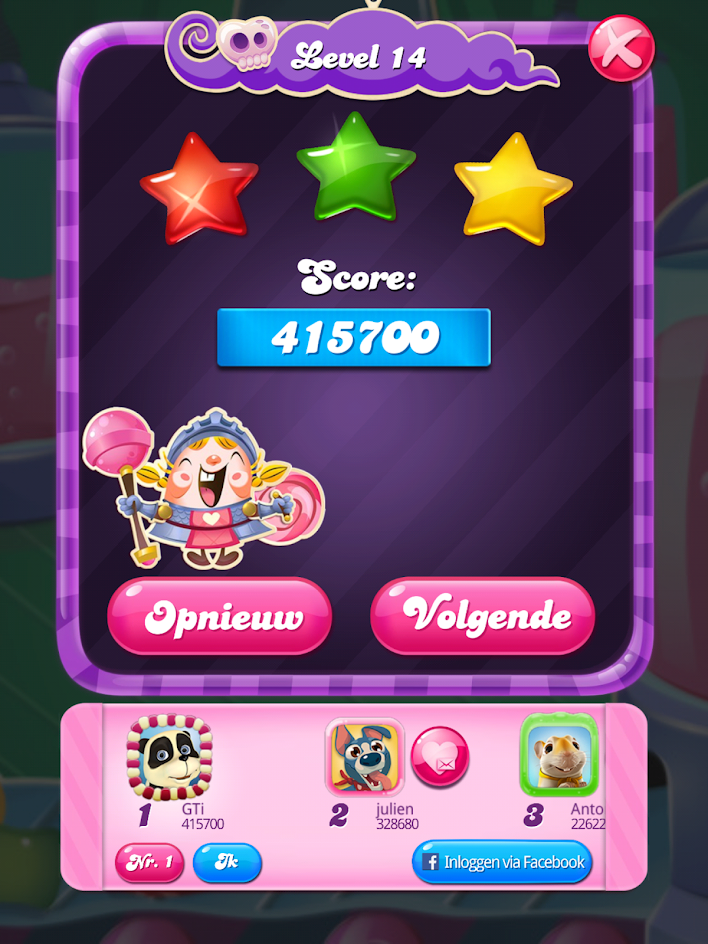Open GTi's leaderboard avatar
This screenshot has width=708, height=944.
point(169,757)
